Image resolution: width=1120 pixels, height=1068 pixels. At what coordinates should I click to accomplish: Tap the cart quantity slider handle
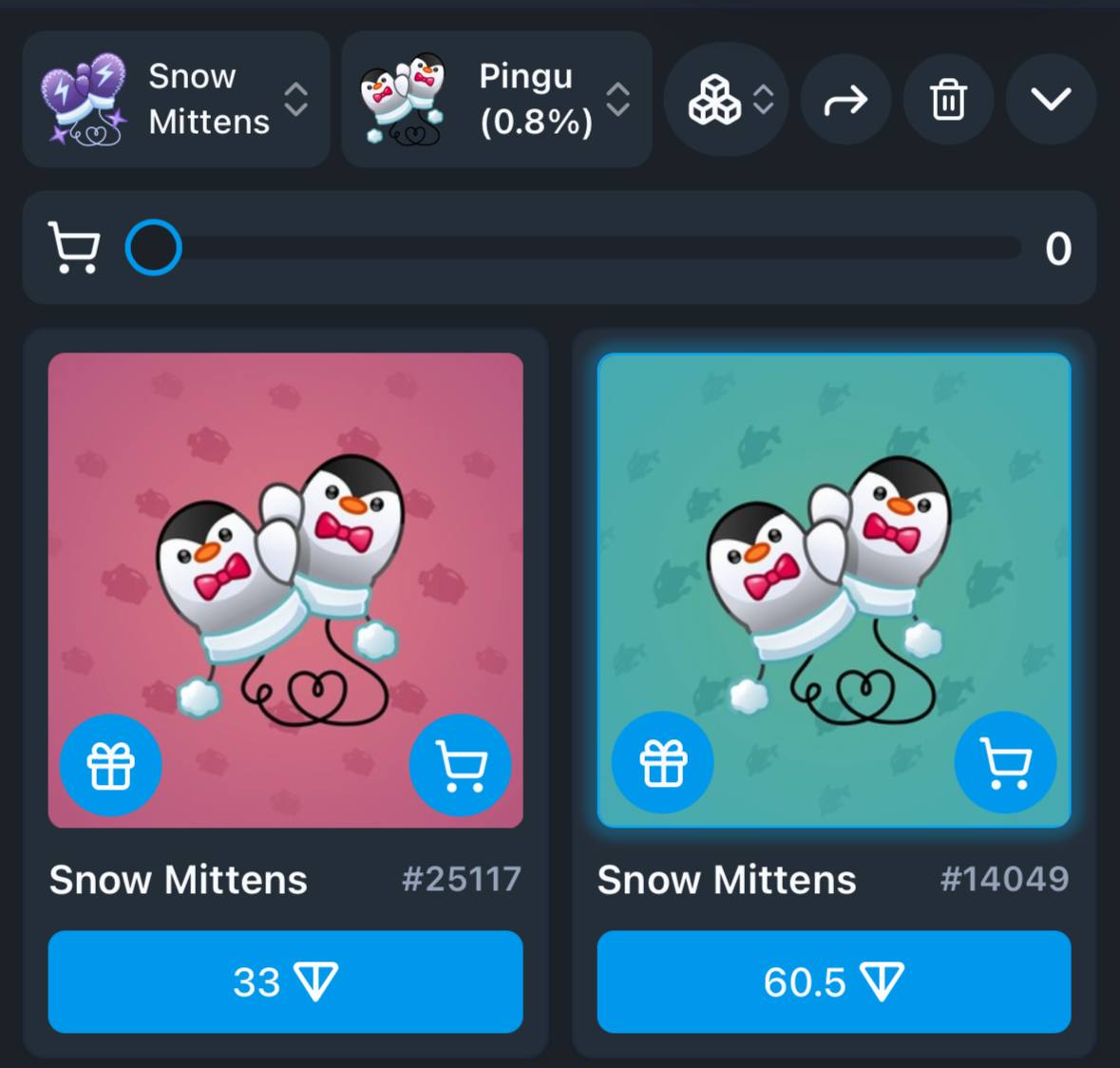coord(154,248)
